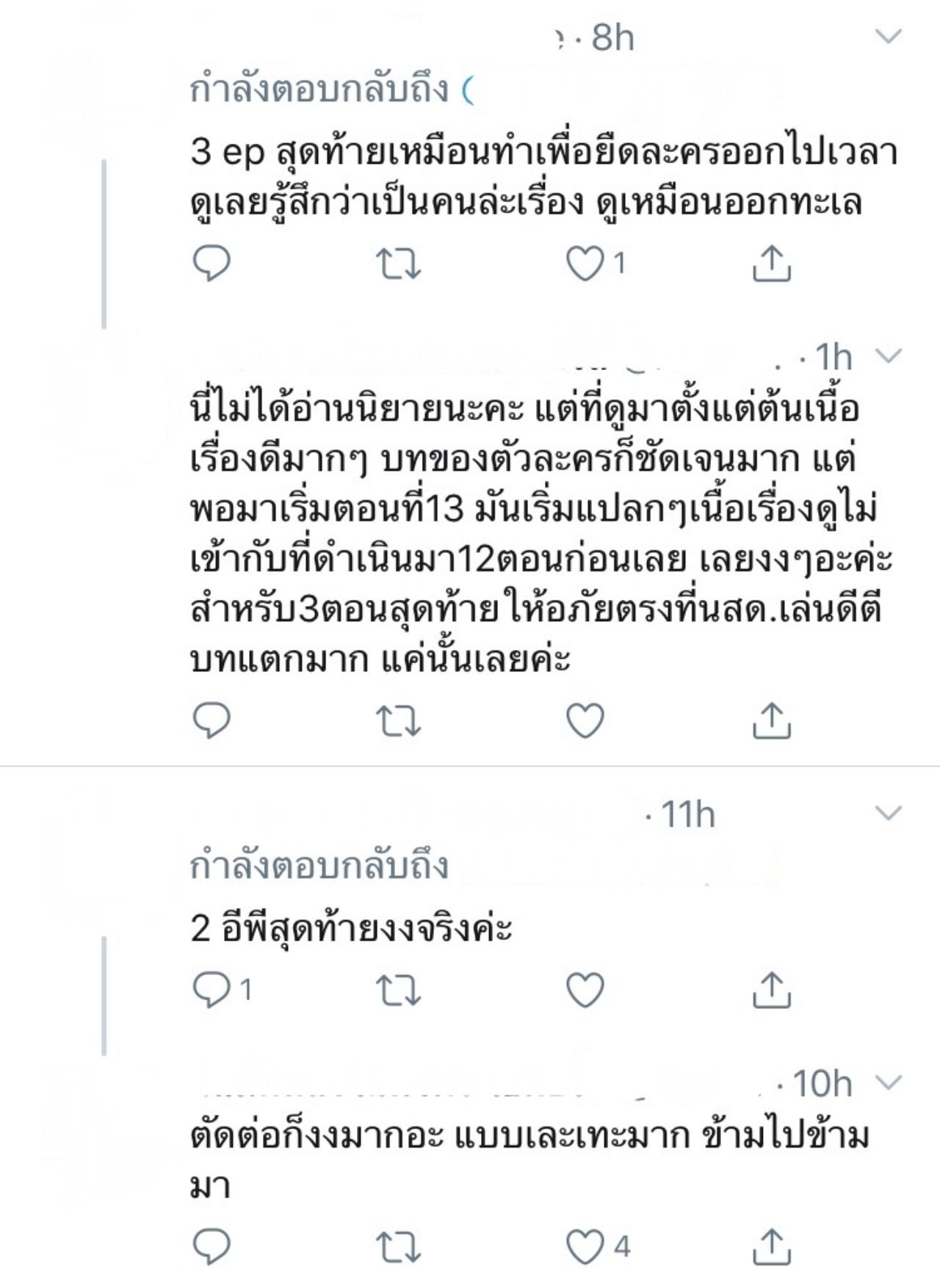The image size is (940, 1288).
Task: Retweet the 1h tweet about episode 13
Action: pyautogui.click(x=398, y=720)
